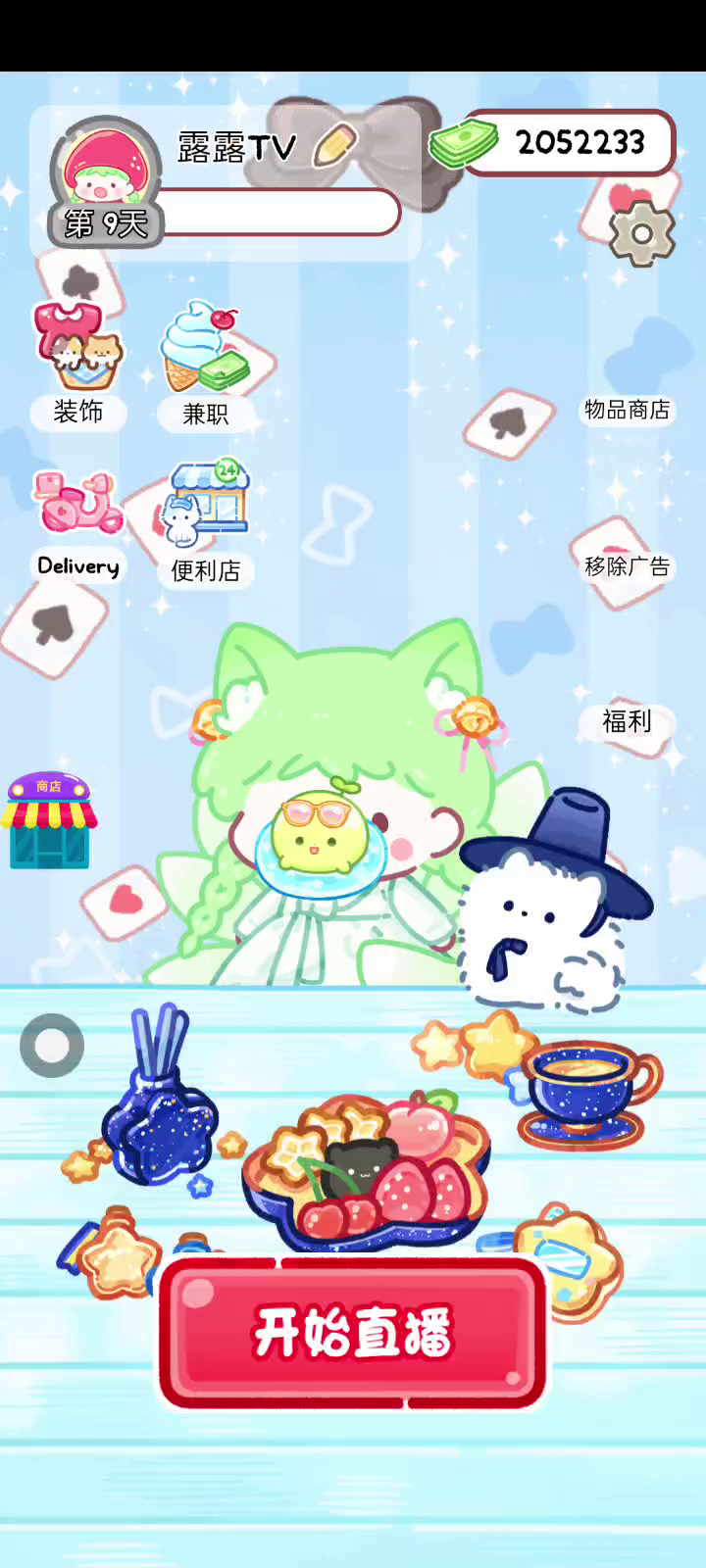Open the 福利 benefits panel
Image resolution: width=706 pixels, height=1568 pixels.
[x=627, y=722]
